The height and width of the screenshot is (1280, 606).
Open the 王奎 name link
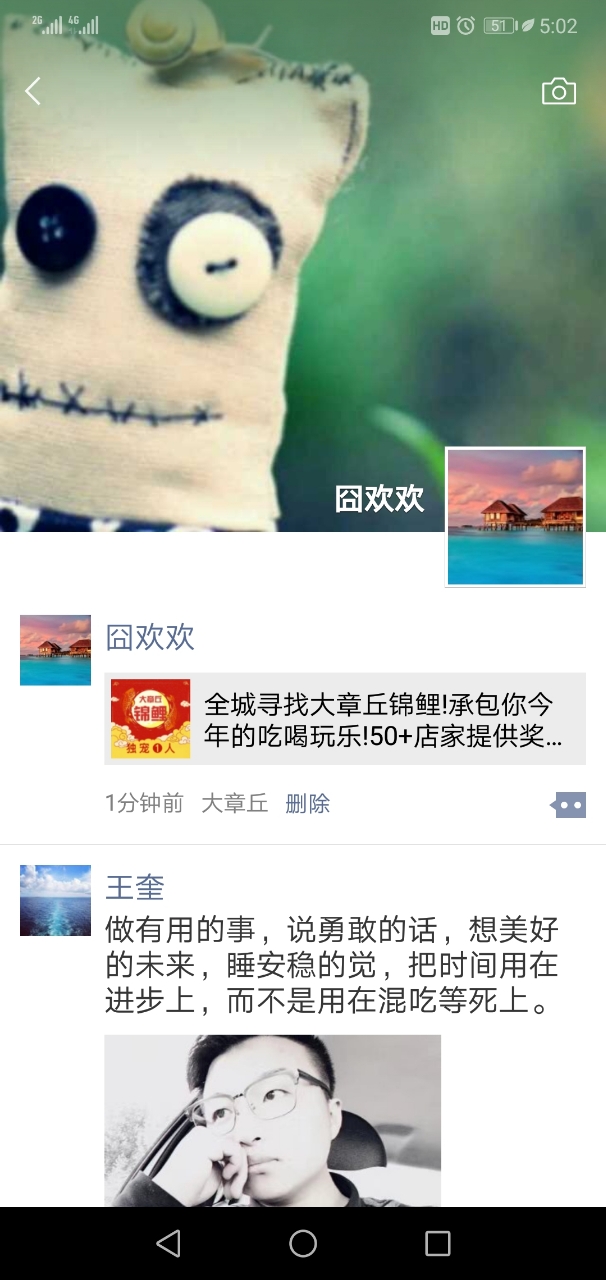click(x=135, y=887)
